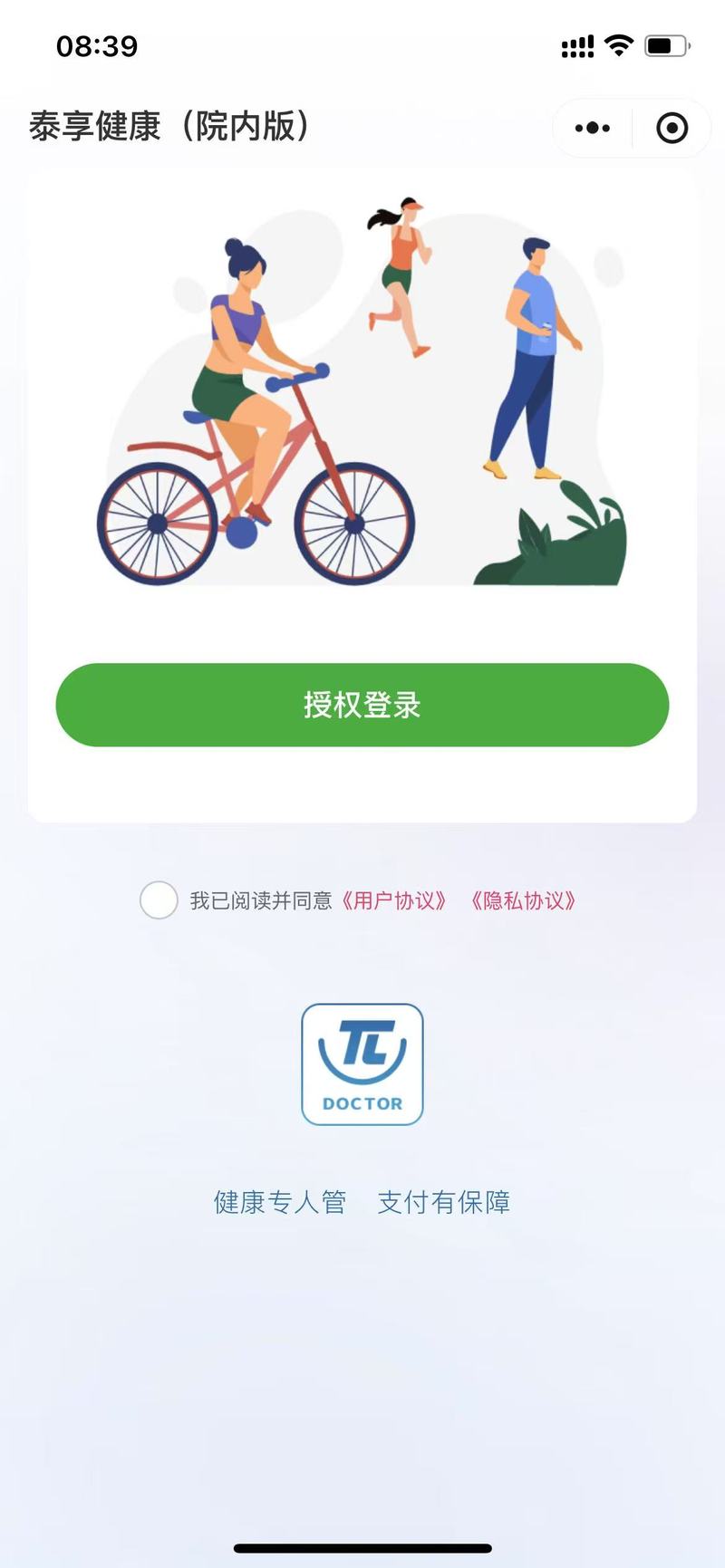
Task: Tap the 授权登录 green button
Action: tap(362, 705)
